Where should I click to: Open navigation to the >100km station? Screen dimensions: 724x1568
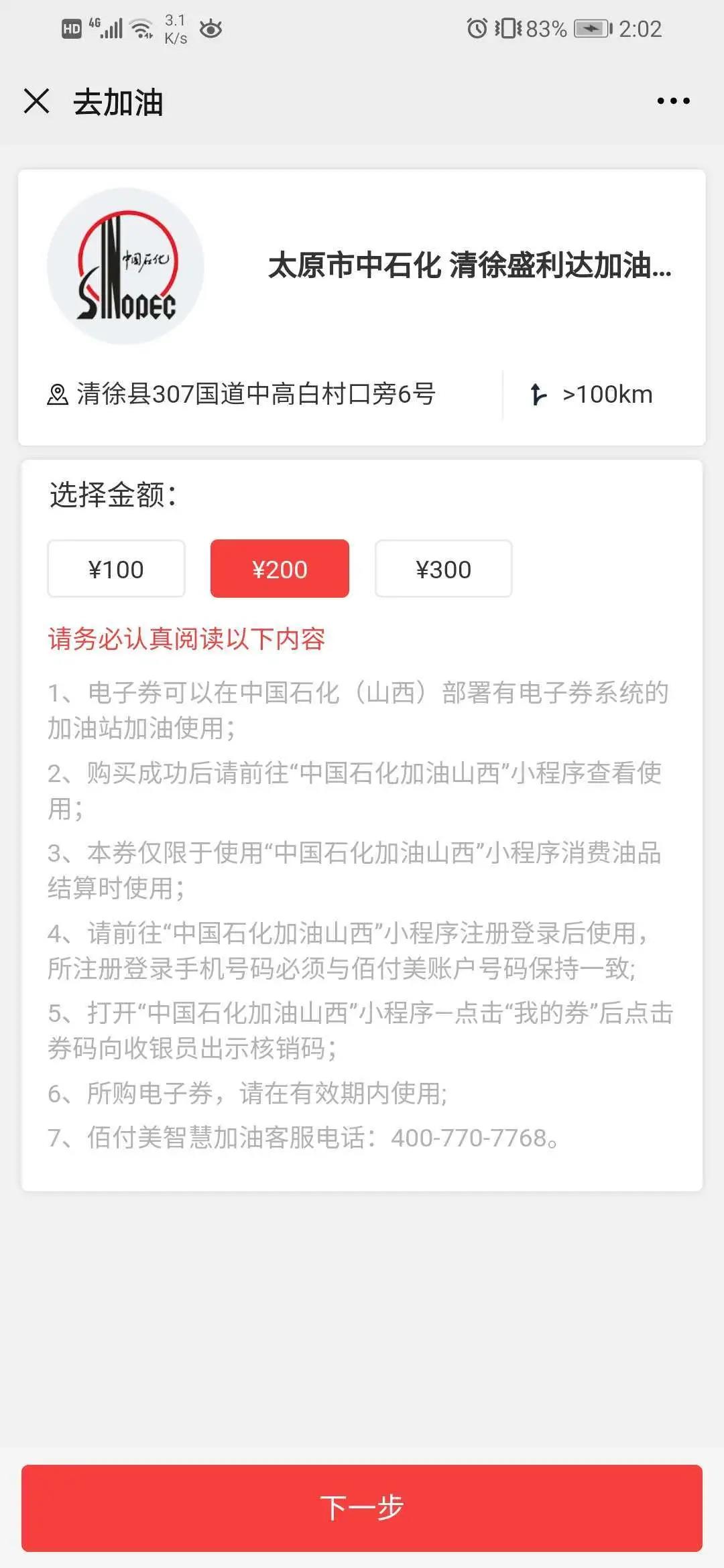pyautogui.click(x=591, y=395)
